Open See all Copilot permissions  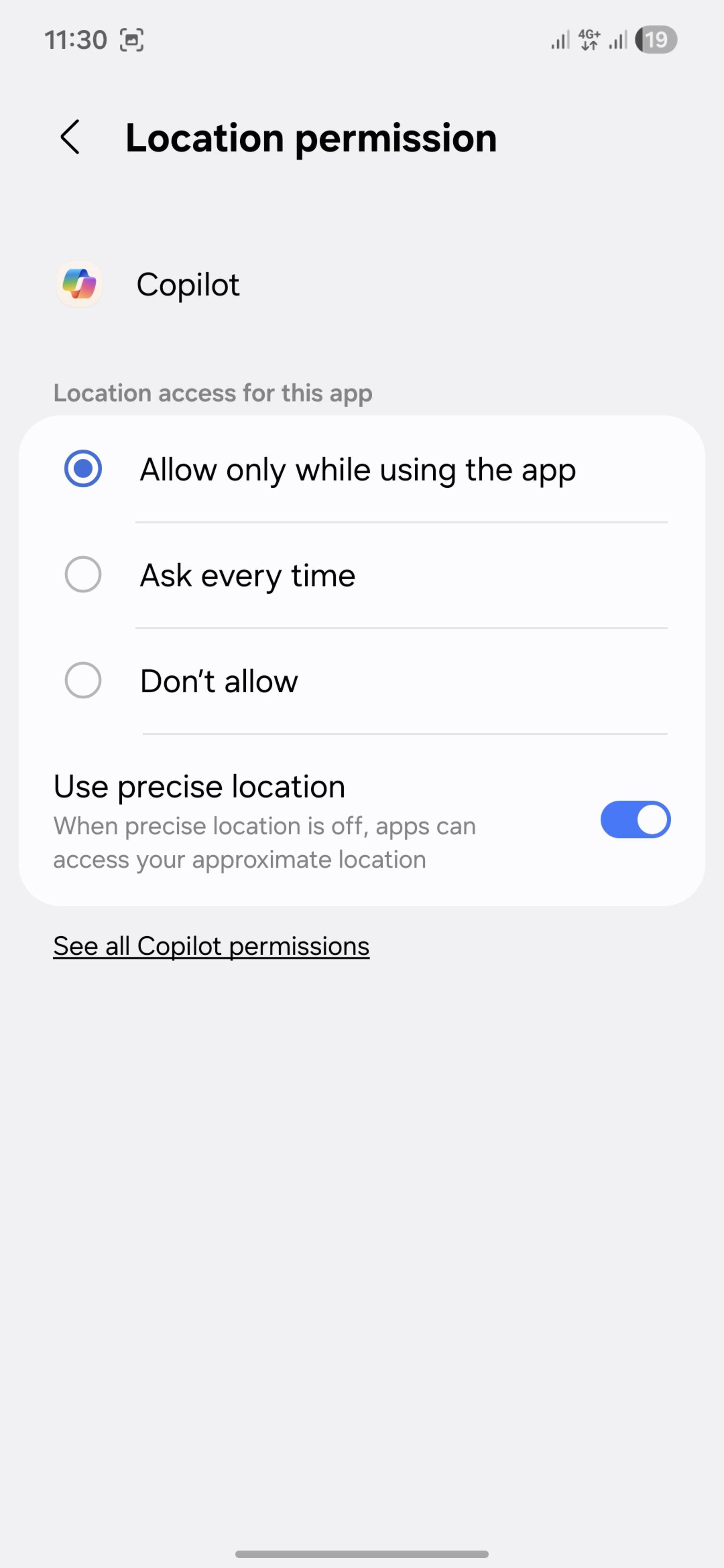pyautogui.click(x=211, y=946)
